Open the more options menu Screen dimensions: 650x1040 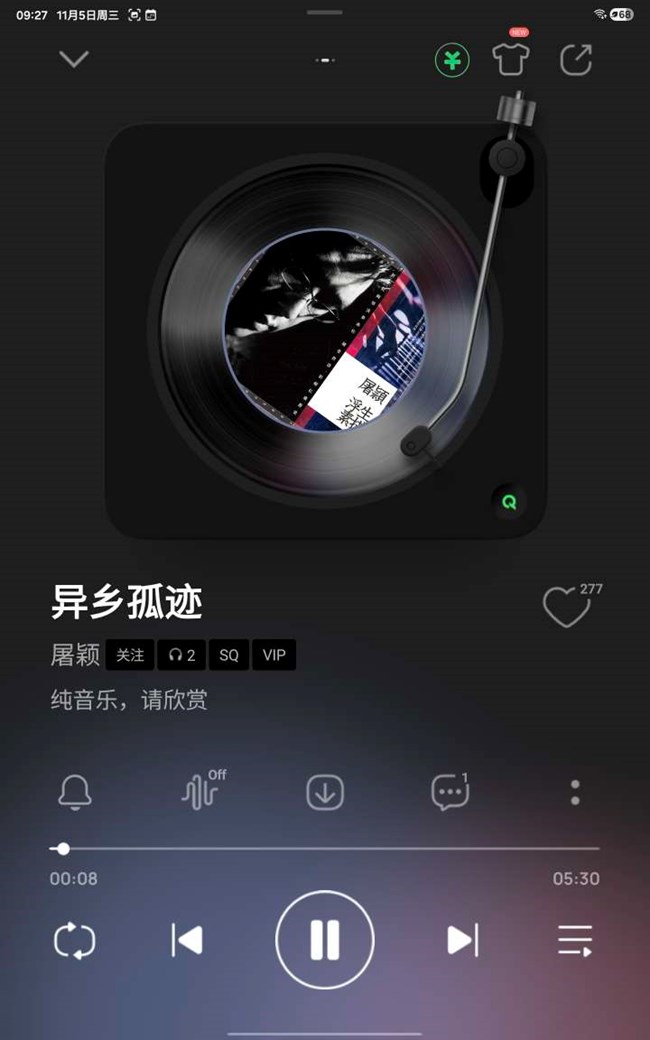pyautogui.click(x=575, y=793)
